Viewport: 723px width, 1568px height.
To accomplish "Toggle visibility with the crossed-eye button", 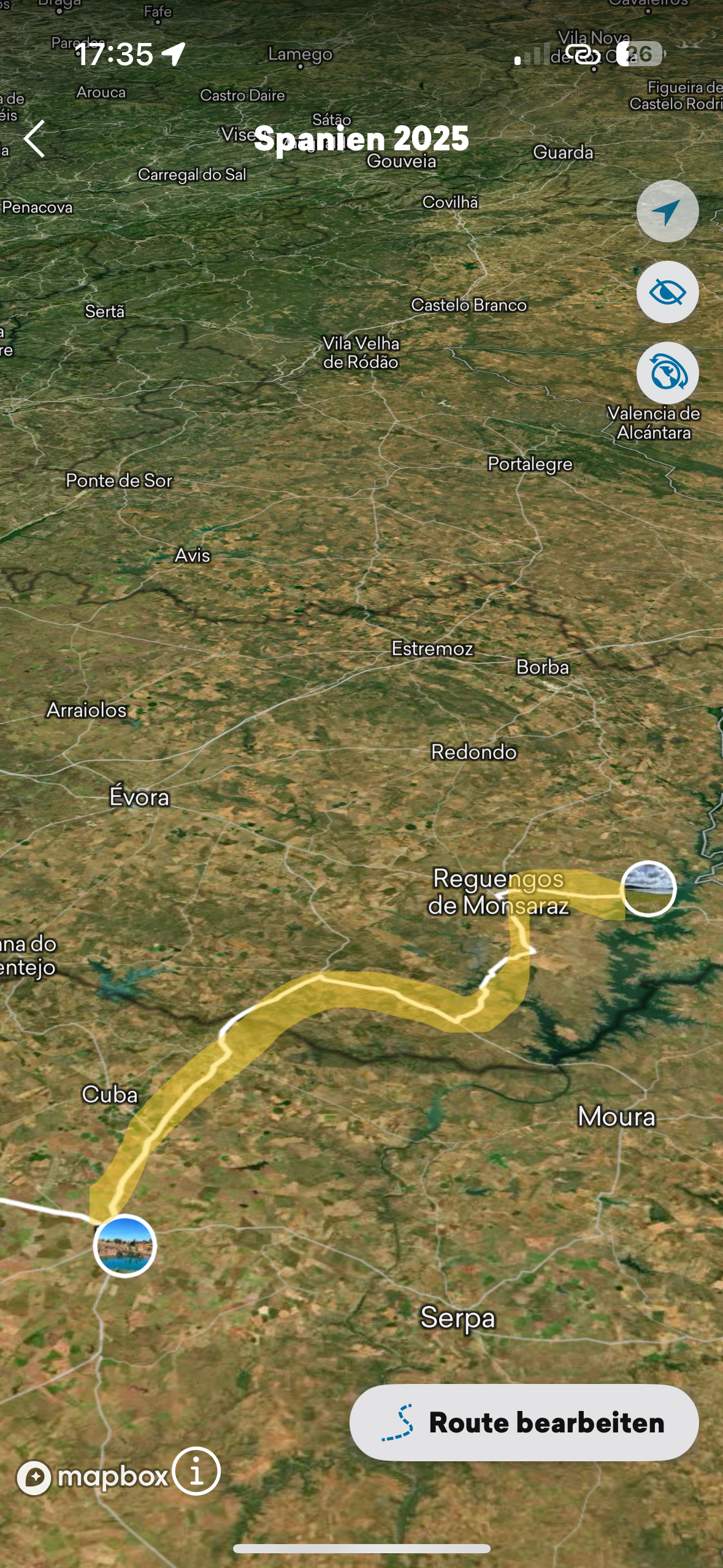I will pyautogui.click(x=667, y=292).
